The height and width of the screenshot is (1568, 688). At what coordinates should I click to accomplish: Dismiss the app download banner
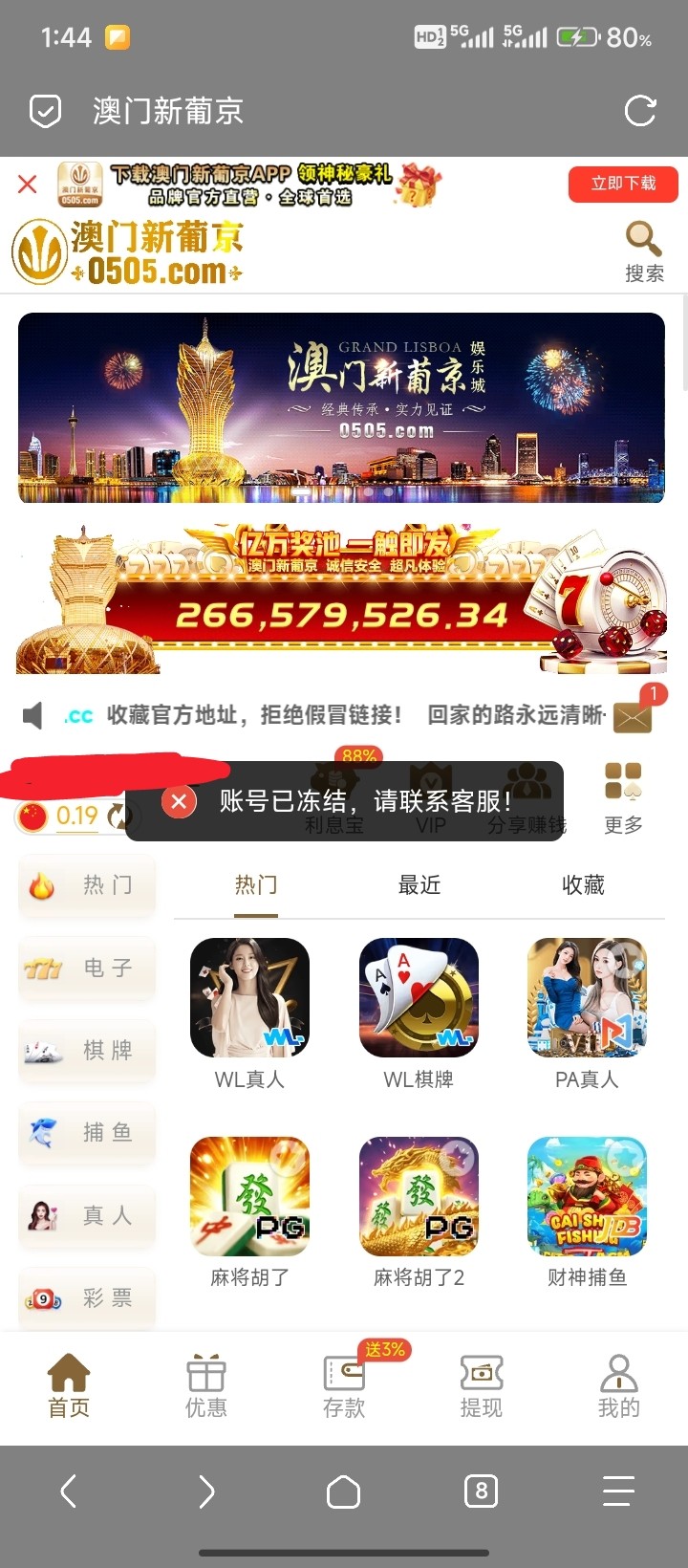(28, 185)
